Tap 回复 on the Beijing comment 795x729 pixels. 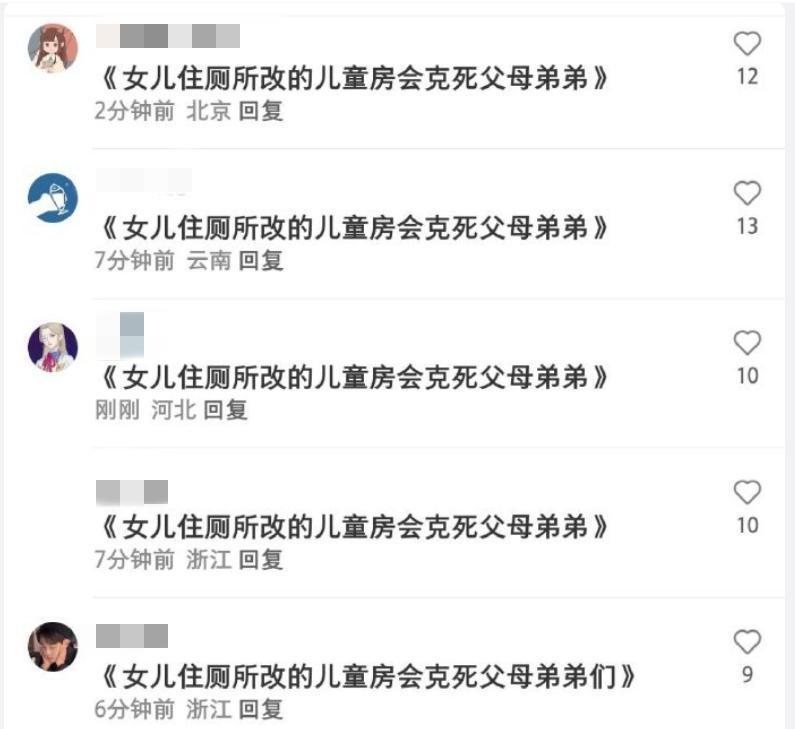(x=261, y=111)
